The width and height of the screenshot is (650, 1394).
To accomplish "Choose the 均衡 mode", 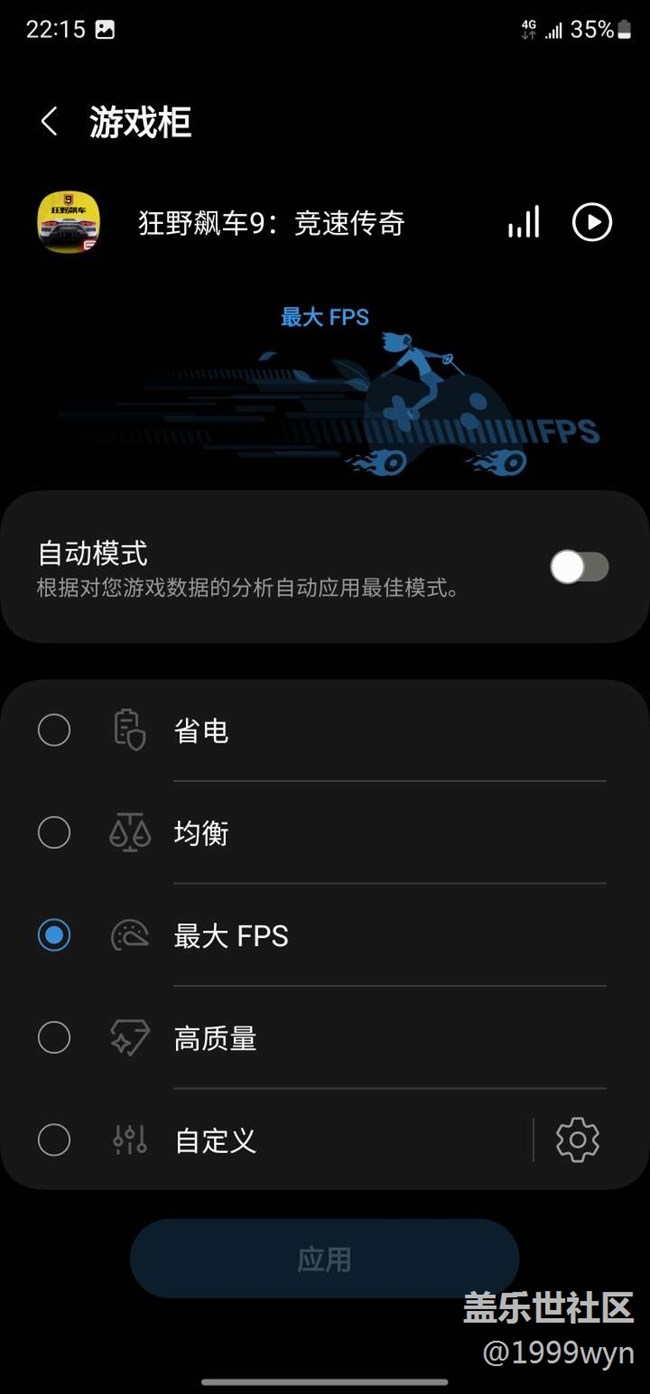I will coord(54,832).
